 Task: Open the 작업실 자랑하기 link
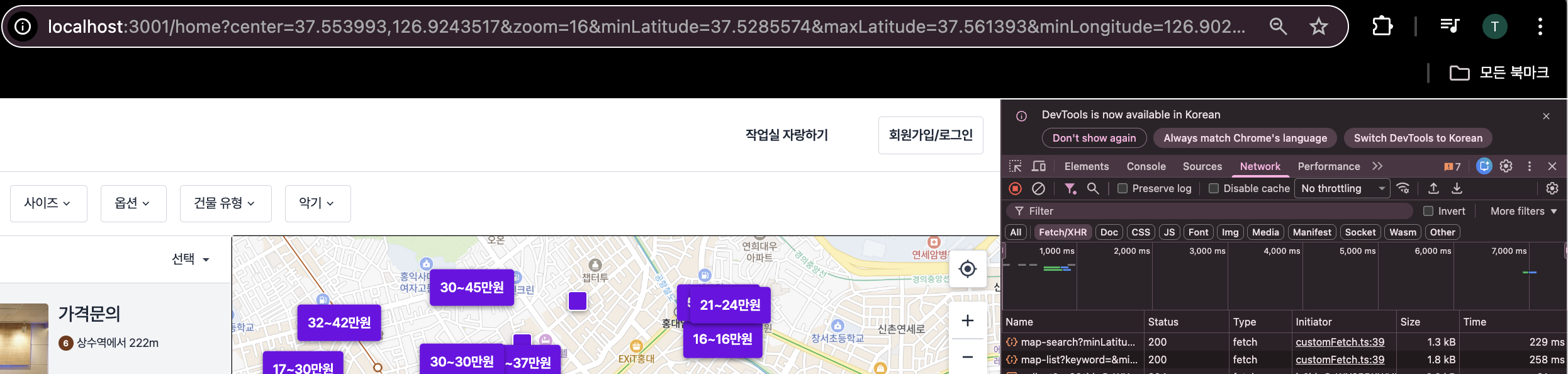pyautogui.click(x=787, y=135)
